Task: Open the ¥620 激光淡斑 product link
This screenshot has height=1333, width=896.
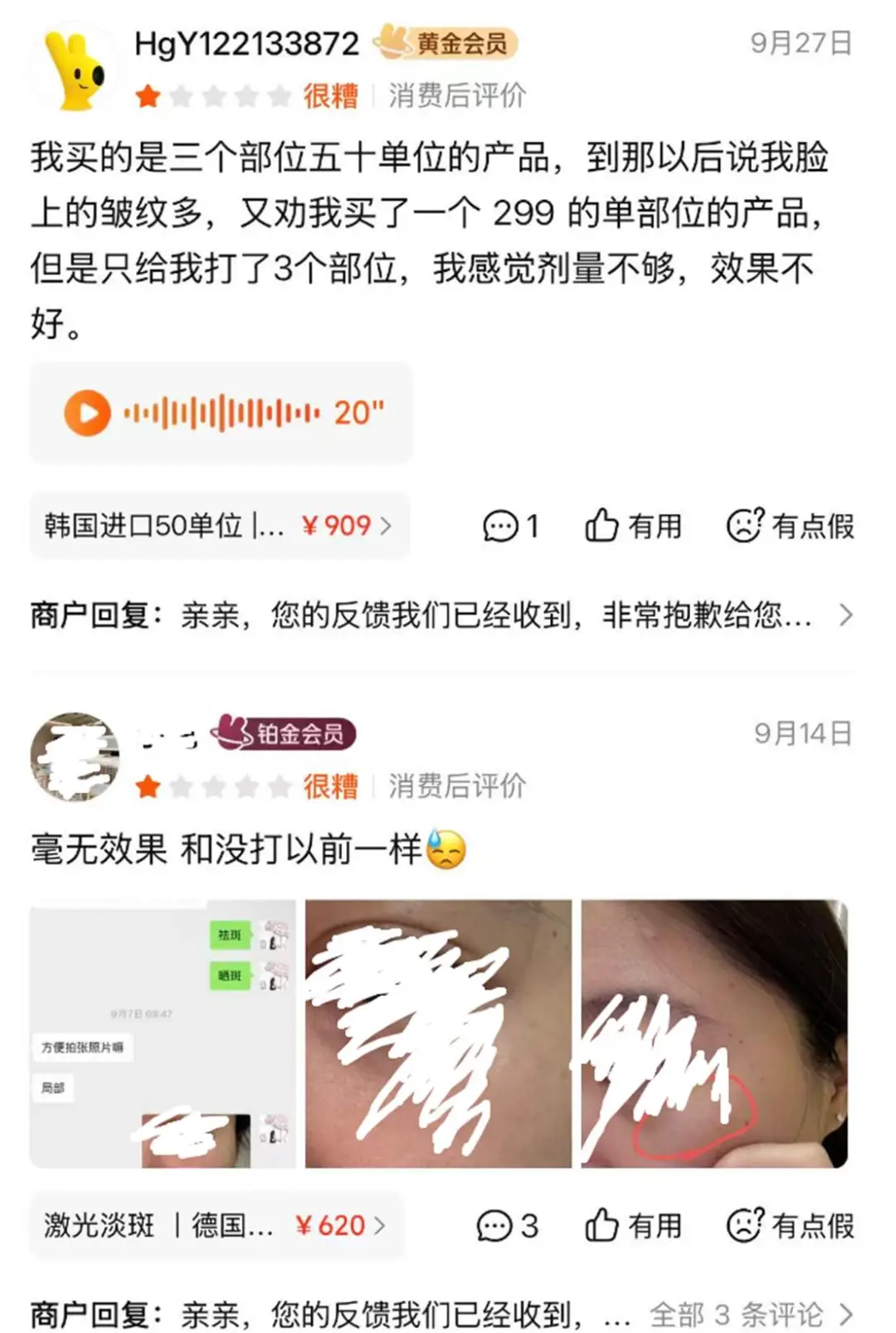Action: [216, 1225]
